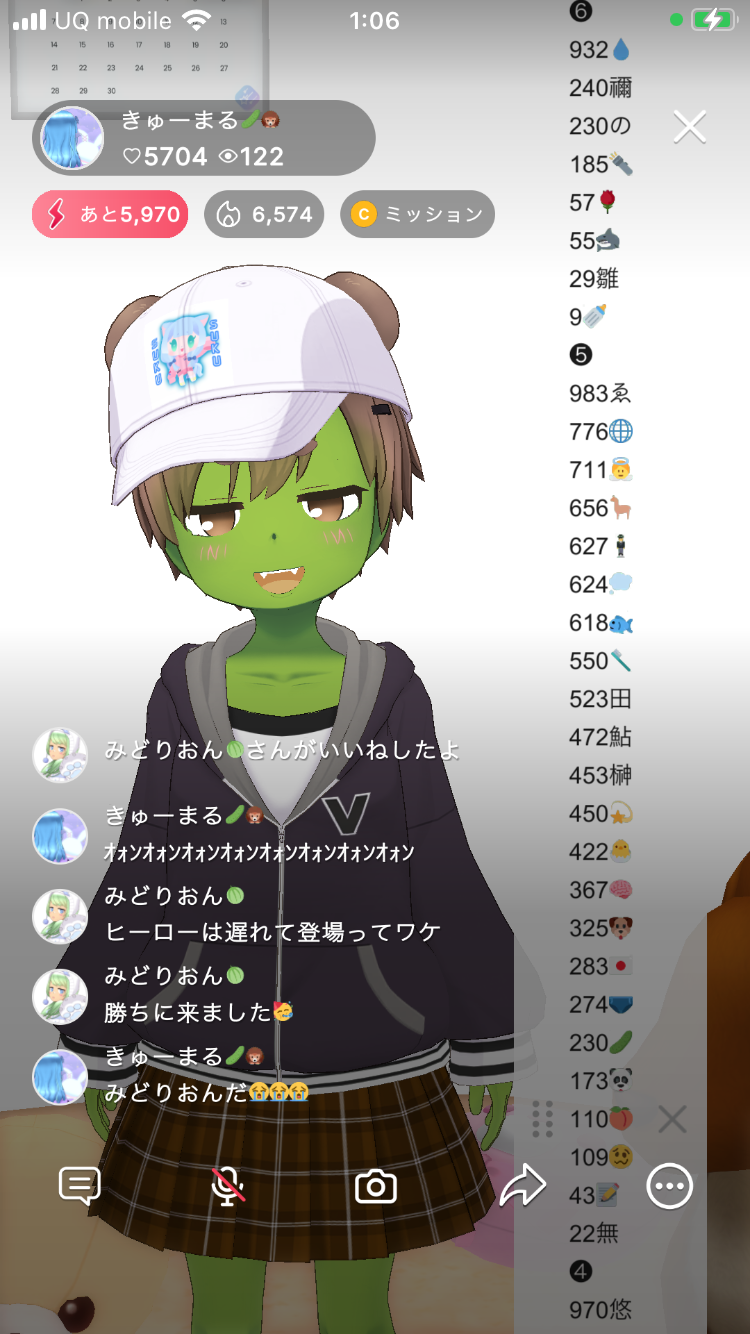This screenshot has height=1334, width=750.
Task: Open みどりおん's avatar beside ヒーローは遅れて登場ってワケ
Action: 60,915
